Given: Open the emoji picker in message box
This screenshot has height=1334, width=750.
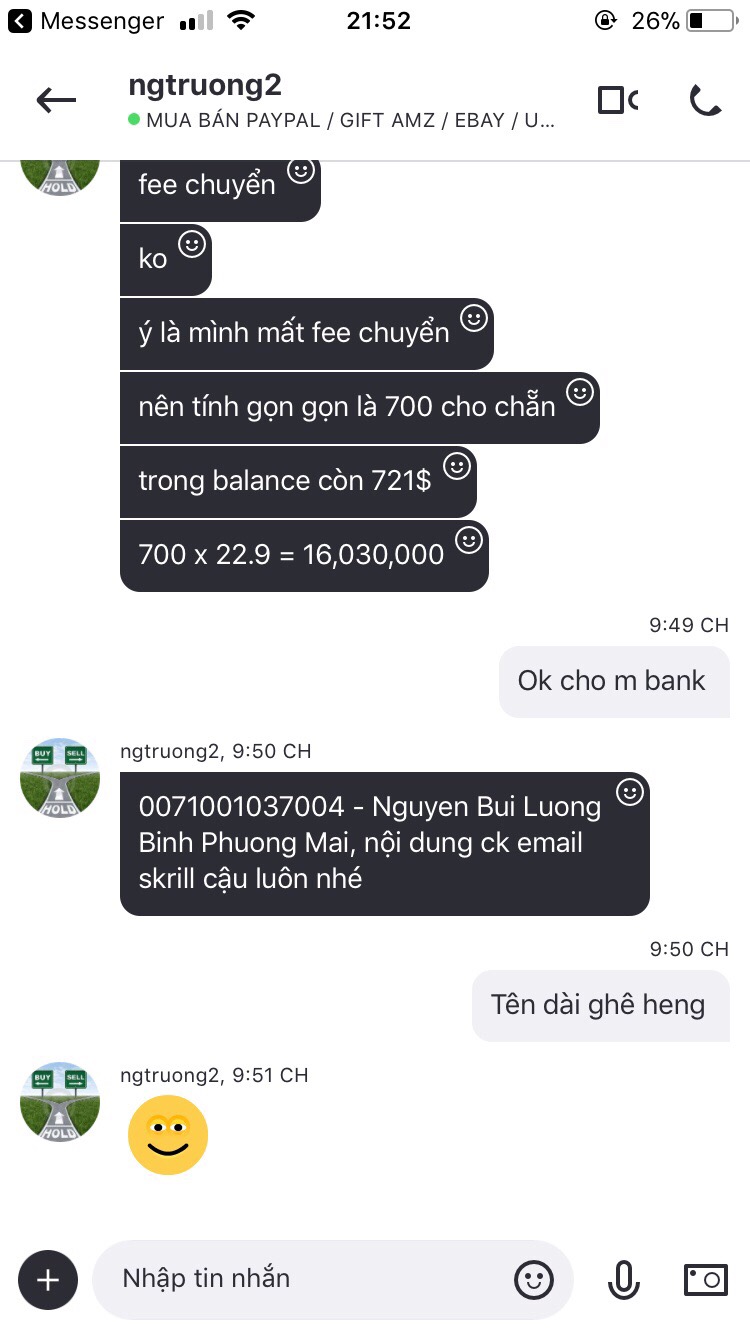Looking at the screenshot, I should pyautogui.click(x=534, y=1279).
